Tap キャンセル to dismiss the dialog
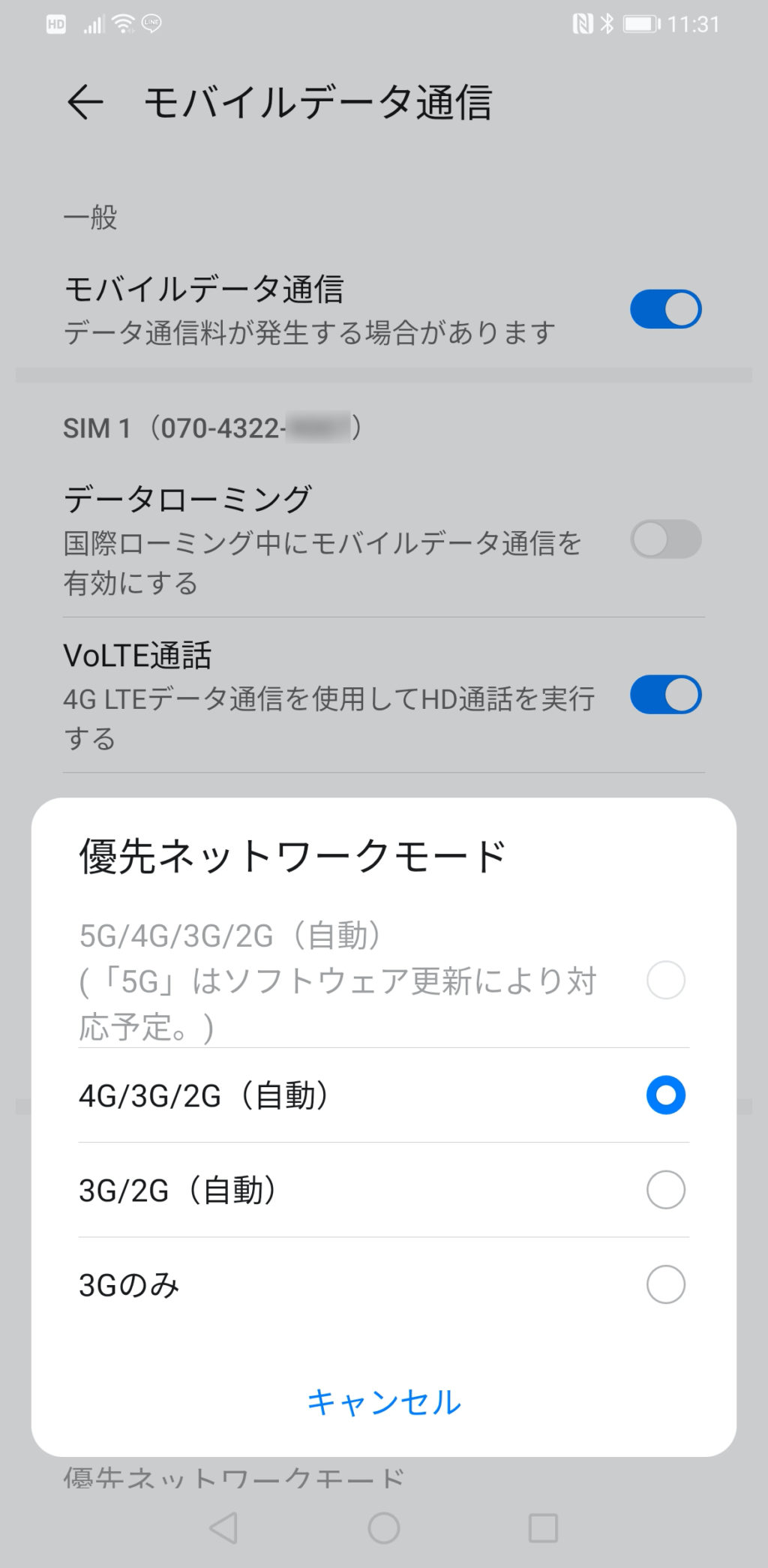Viewport: 768px width, 1568px height. coord(383,1401)
